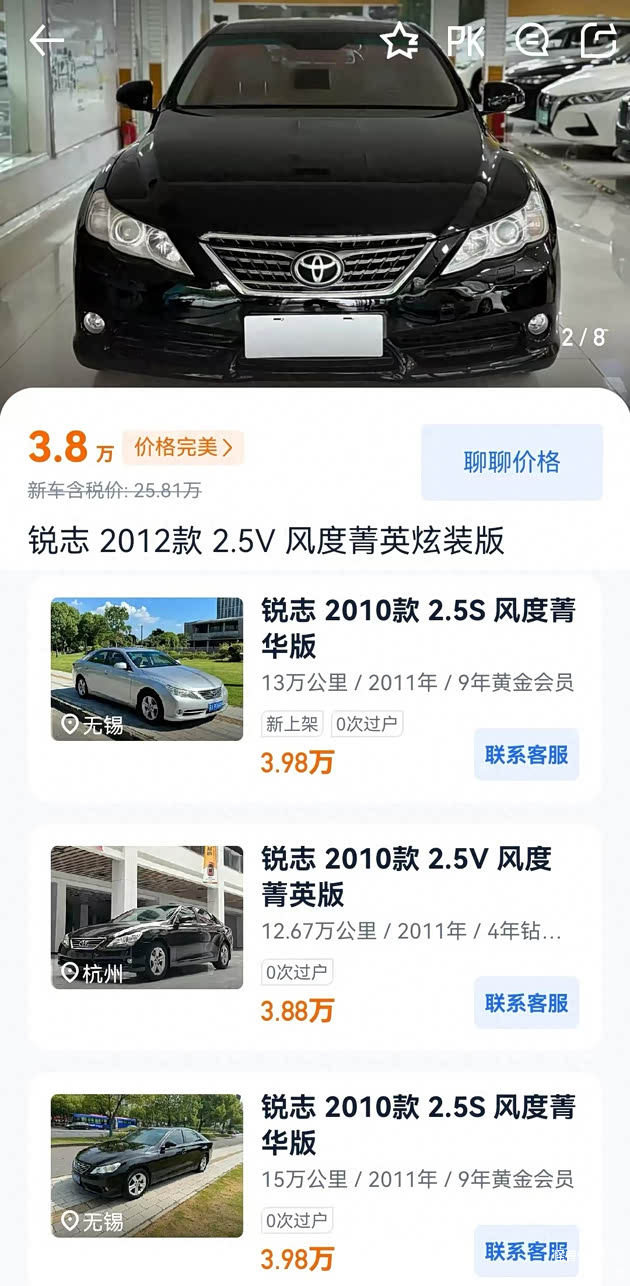Open the 价格完美 price rating details
This screenshot has height=1286, width=630.
pos(183,448)
